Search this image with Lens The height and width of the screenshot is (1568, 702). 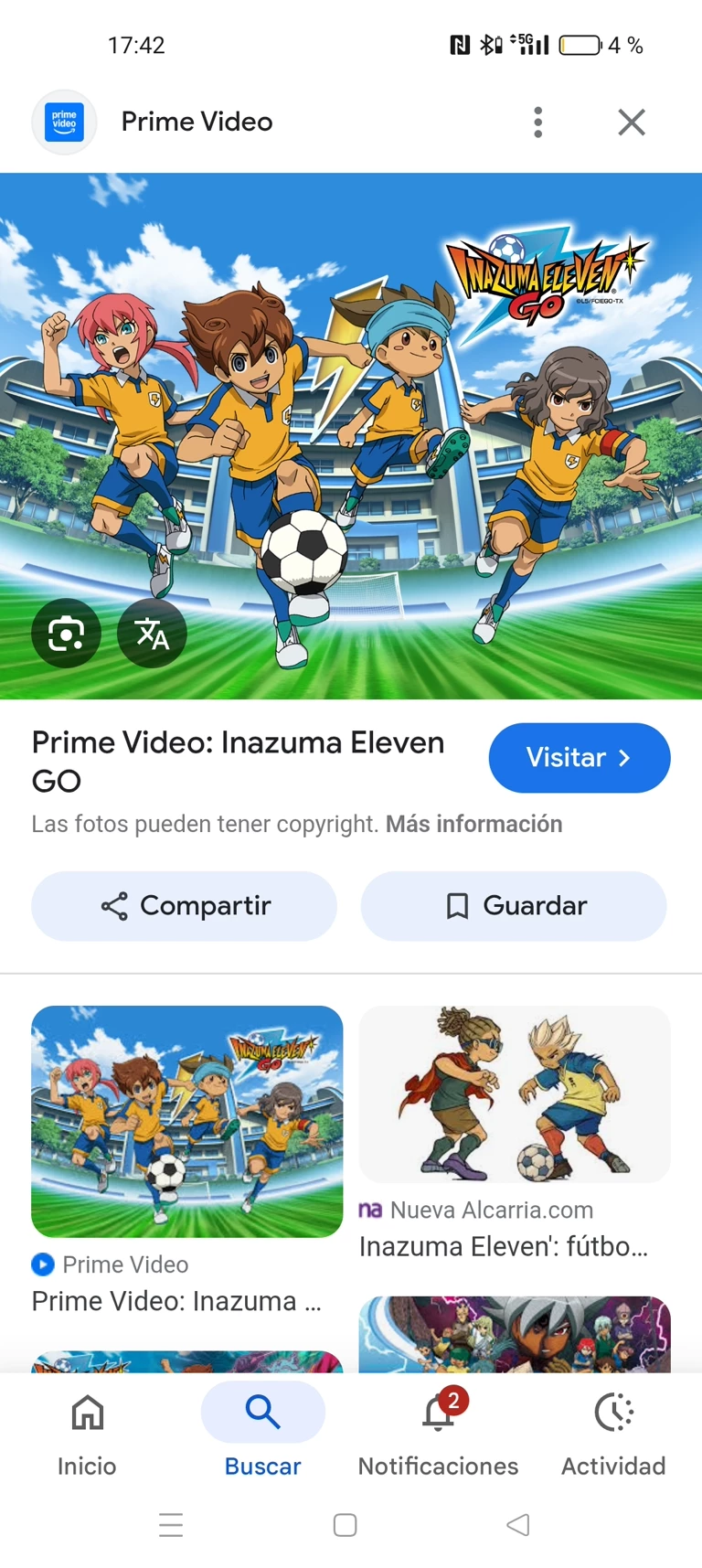[66, 633]
